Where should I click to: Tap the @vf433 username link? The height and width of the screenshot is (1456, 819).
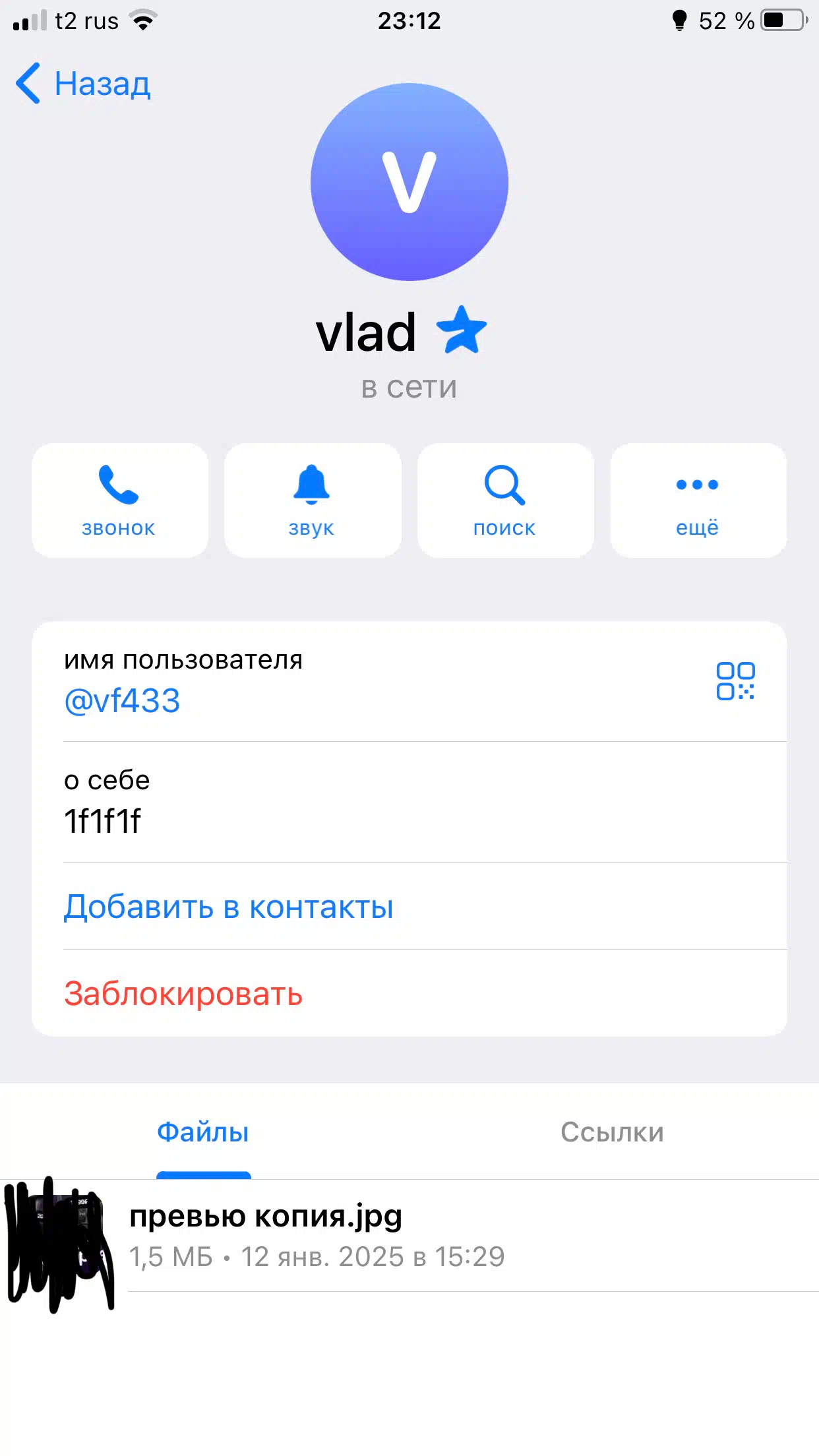click(122, 700)
